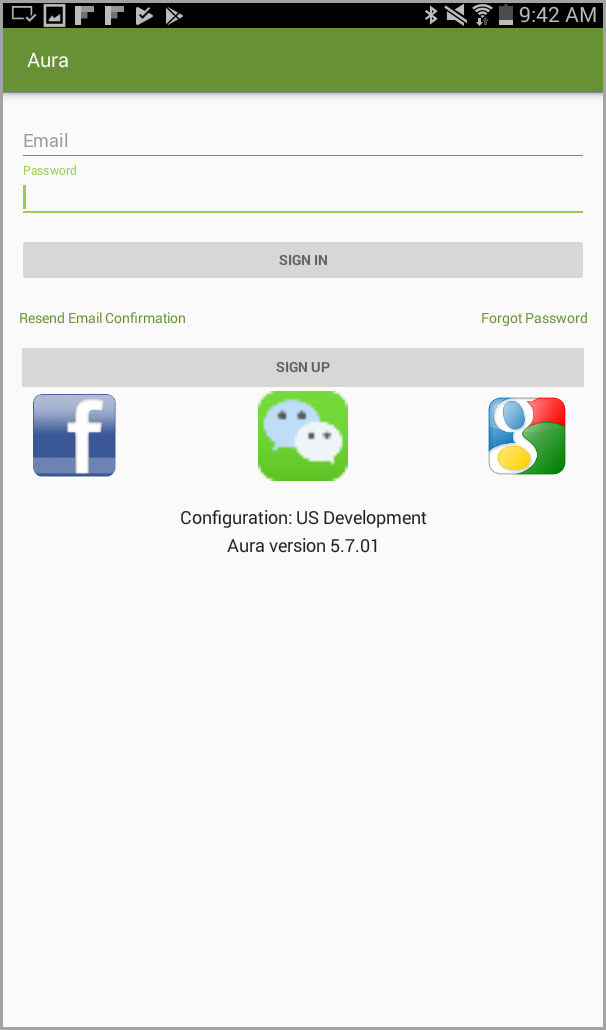Sign in with Google
This screenshot has height=1030, width=606.
click(527, 436)
